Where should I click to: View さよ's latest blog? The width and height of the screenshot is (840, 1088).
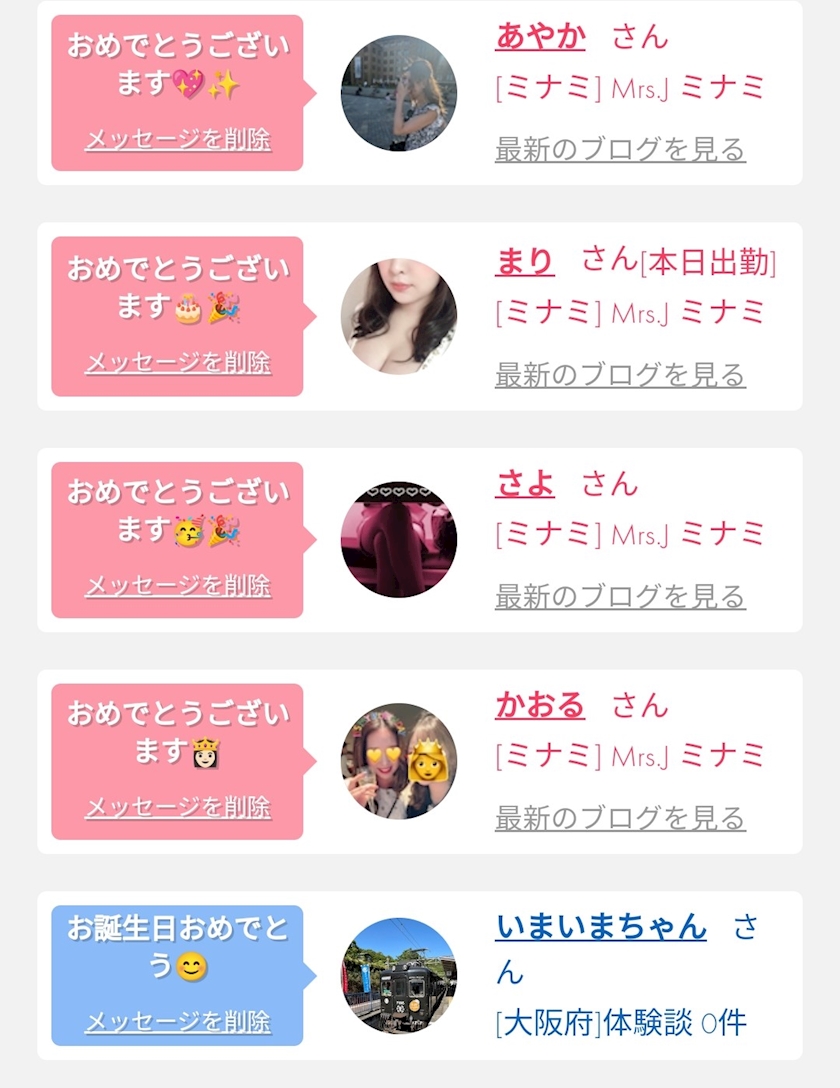620,597
